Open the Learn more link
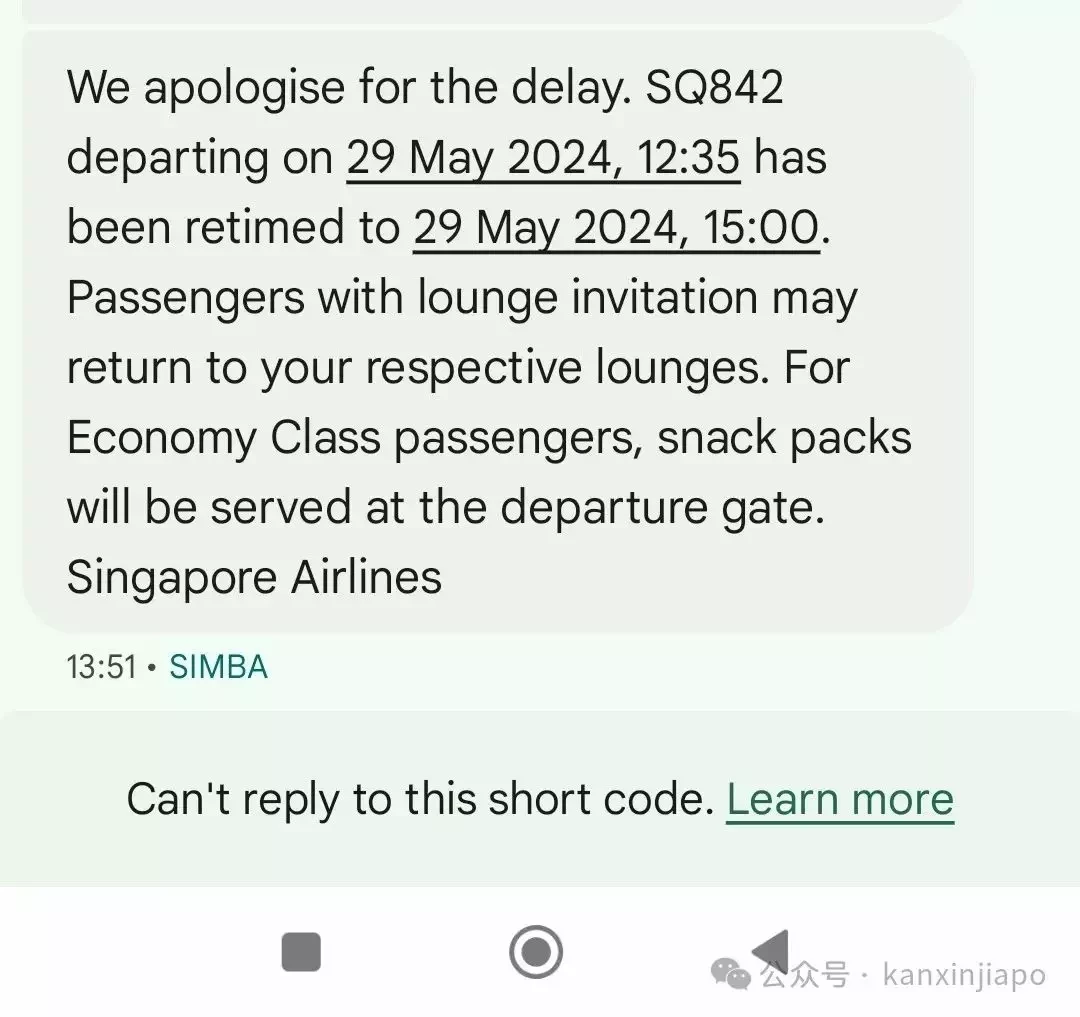The width and height of the screenshot is (1080, 1017). 840,800
